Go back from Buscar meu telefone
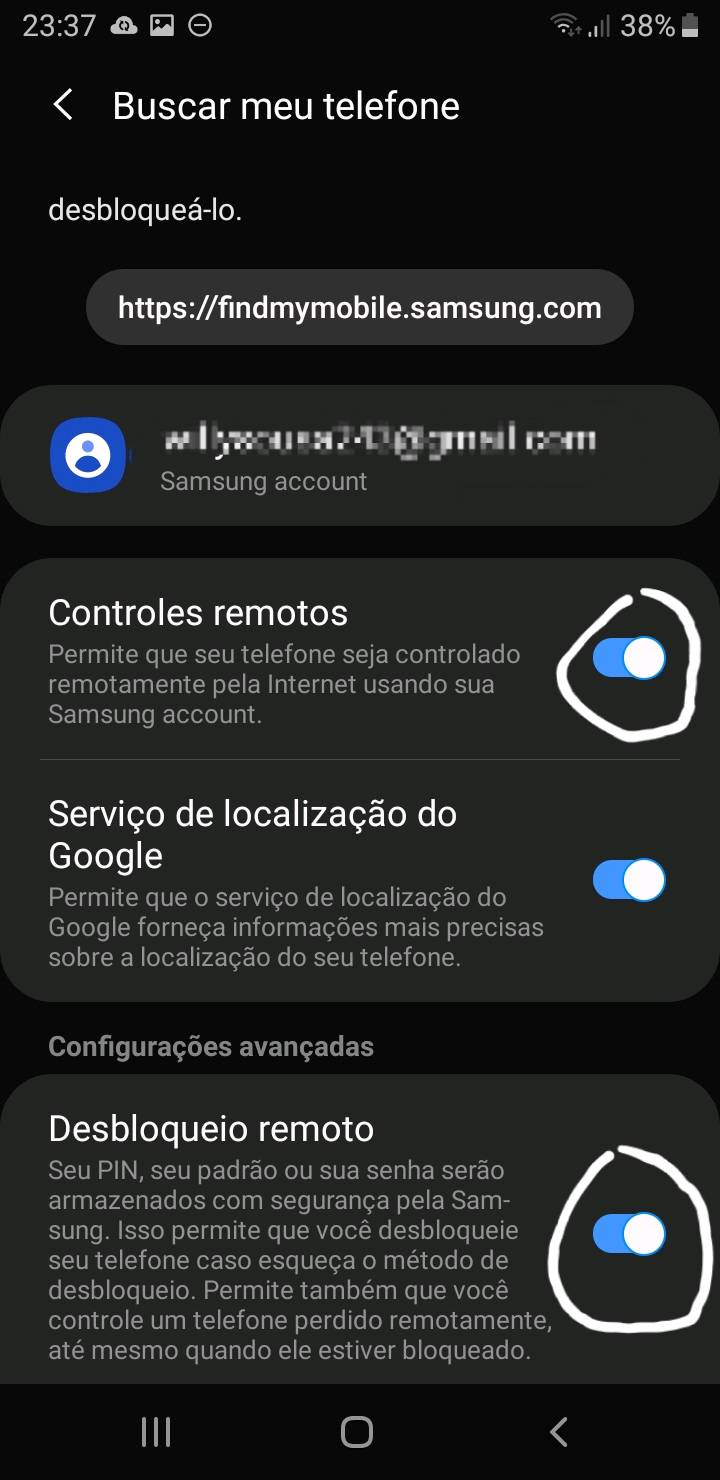 point(63,105)
